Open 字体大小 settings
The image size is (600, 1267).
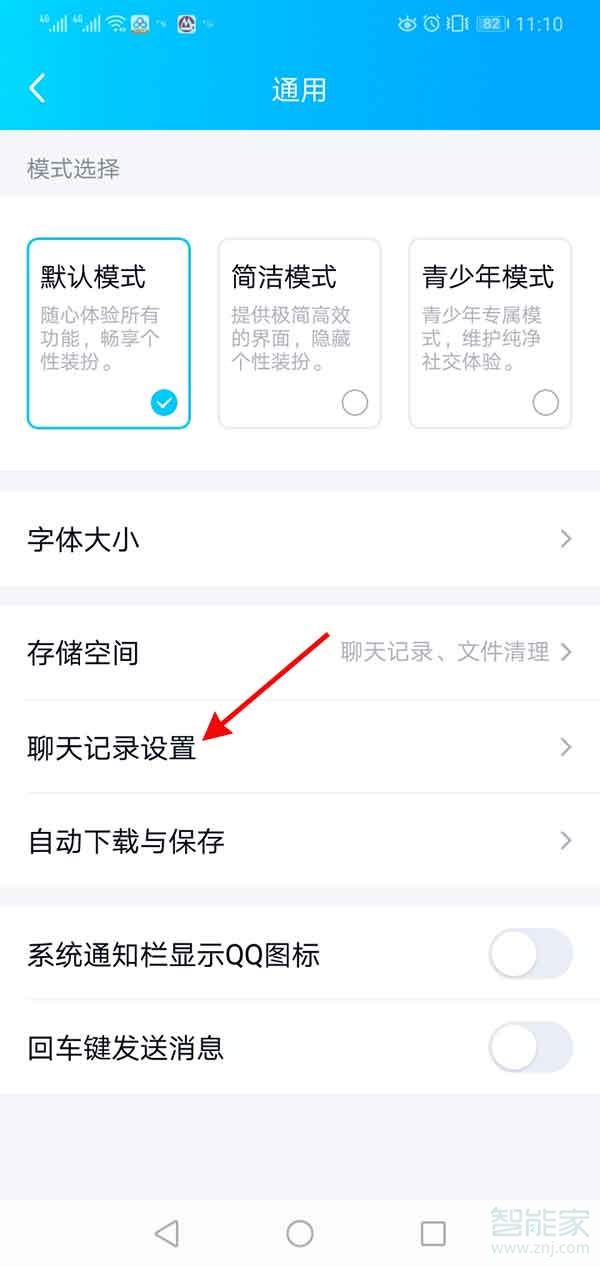pyautogui.click(x=300, y=539)
